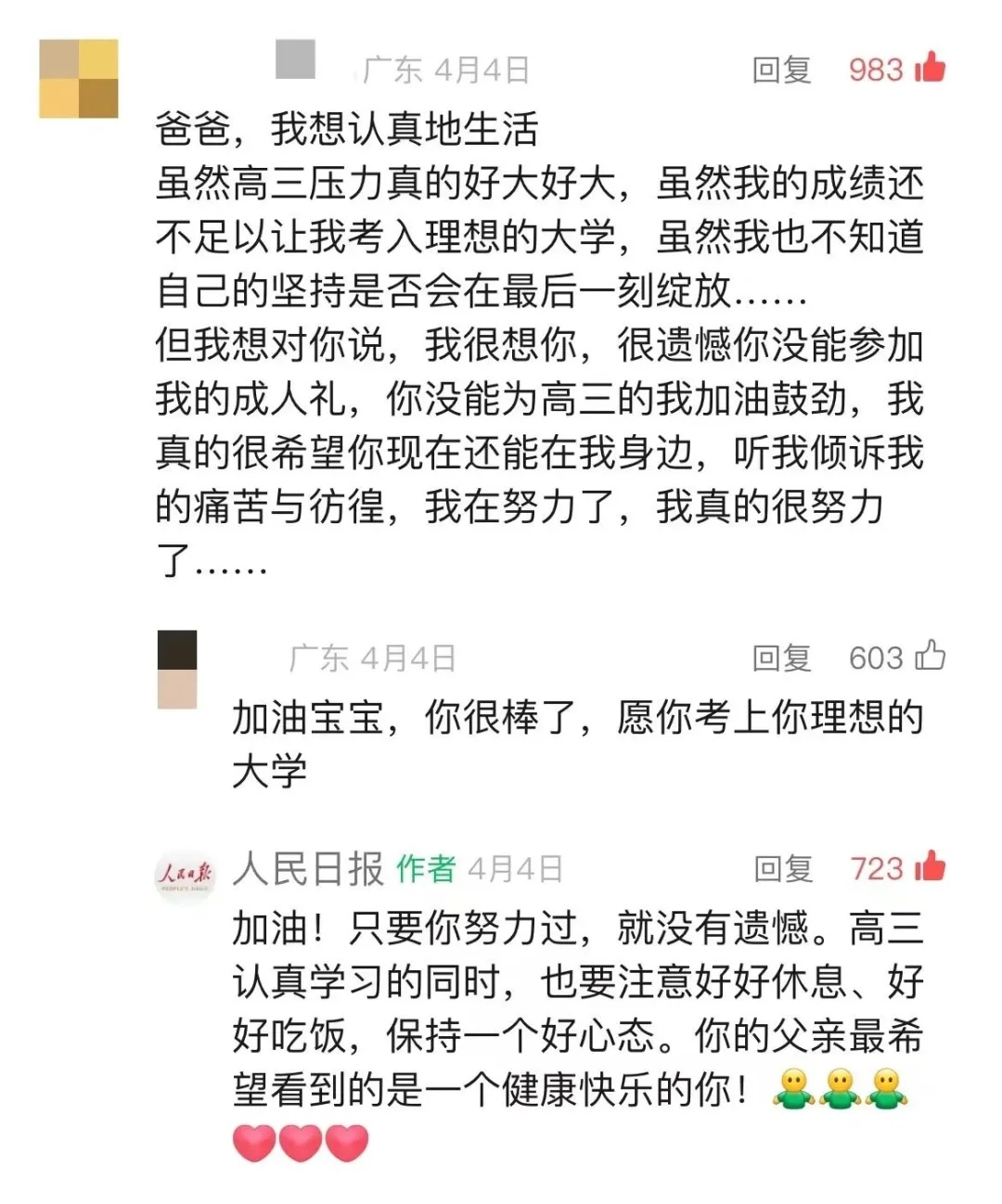Viewport: 1002px width, 1204px height.
Task: Open the 加油宝宝 replier's avatar
Action: tap(177, 670)
